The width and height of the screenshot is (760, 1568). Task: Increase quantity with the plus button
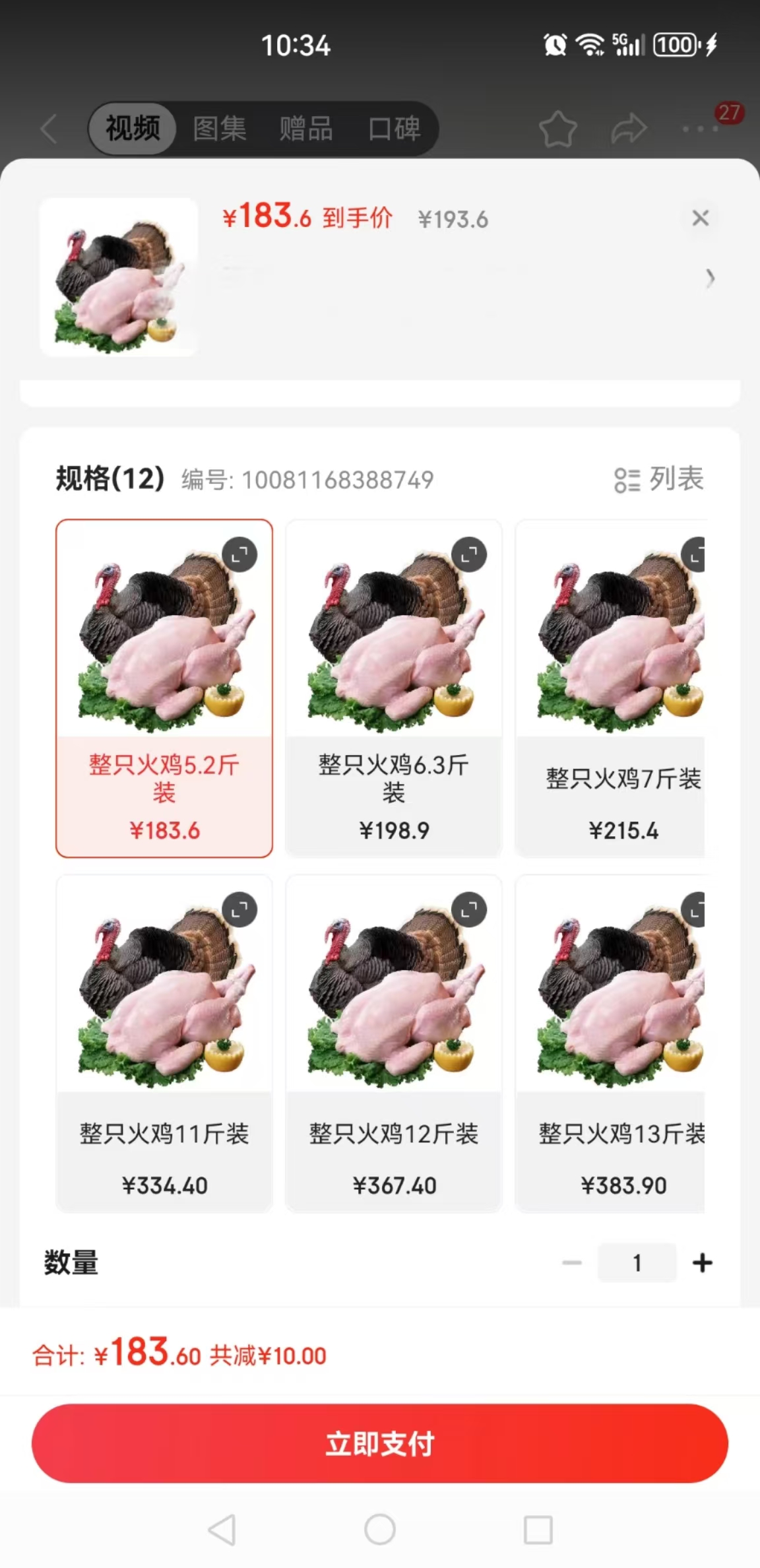tap(702, 1262)
